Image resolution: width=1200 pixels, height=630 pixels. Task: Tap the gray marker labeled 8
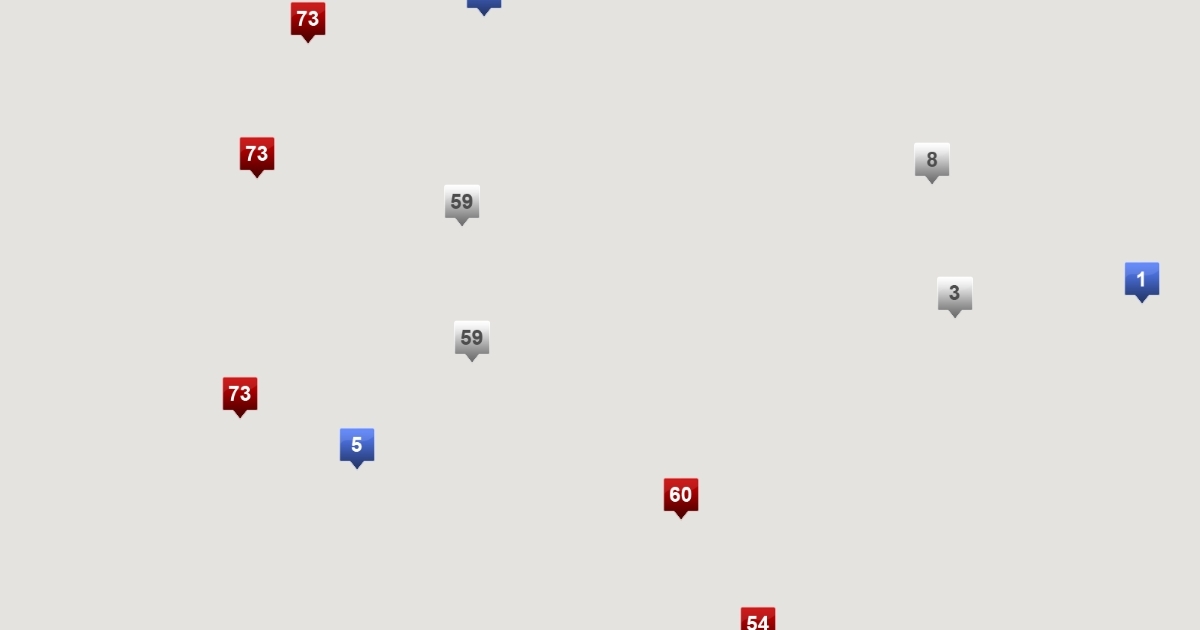(931, 161)
